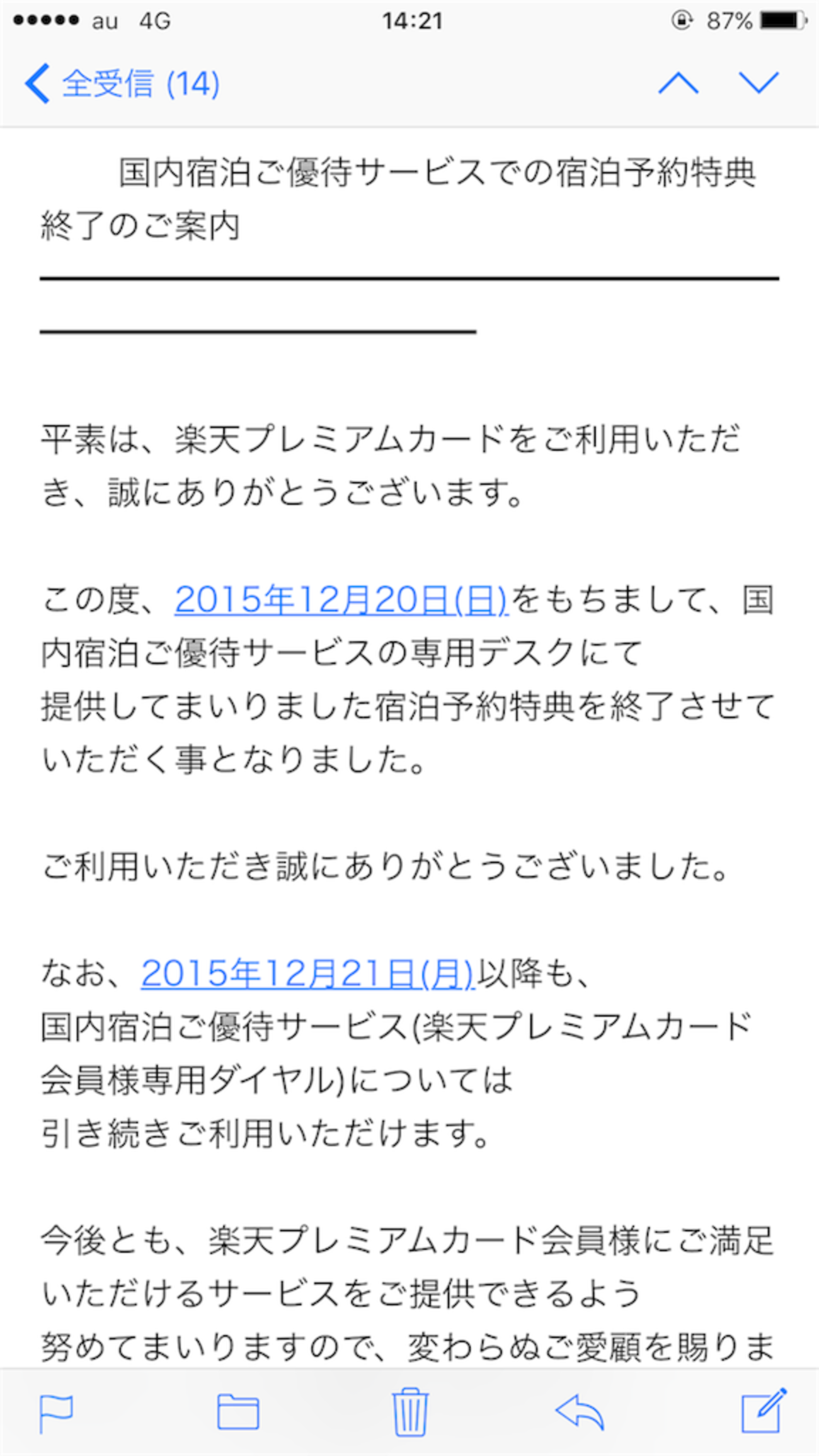Go back to 全受信 inbox
Screen dimensions: 819x1456
(121, 83)
